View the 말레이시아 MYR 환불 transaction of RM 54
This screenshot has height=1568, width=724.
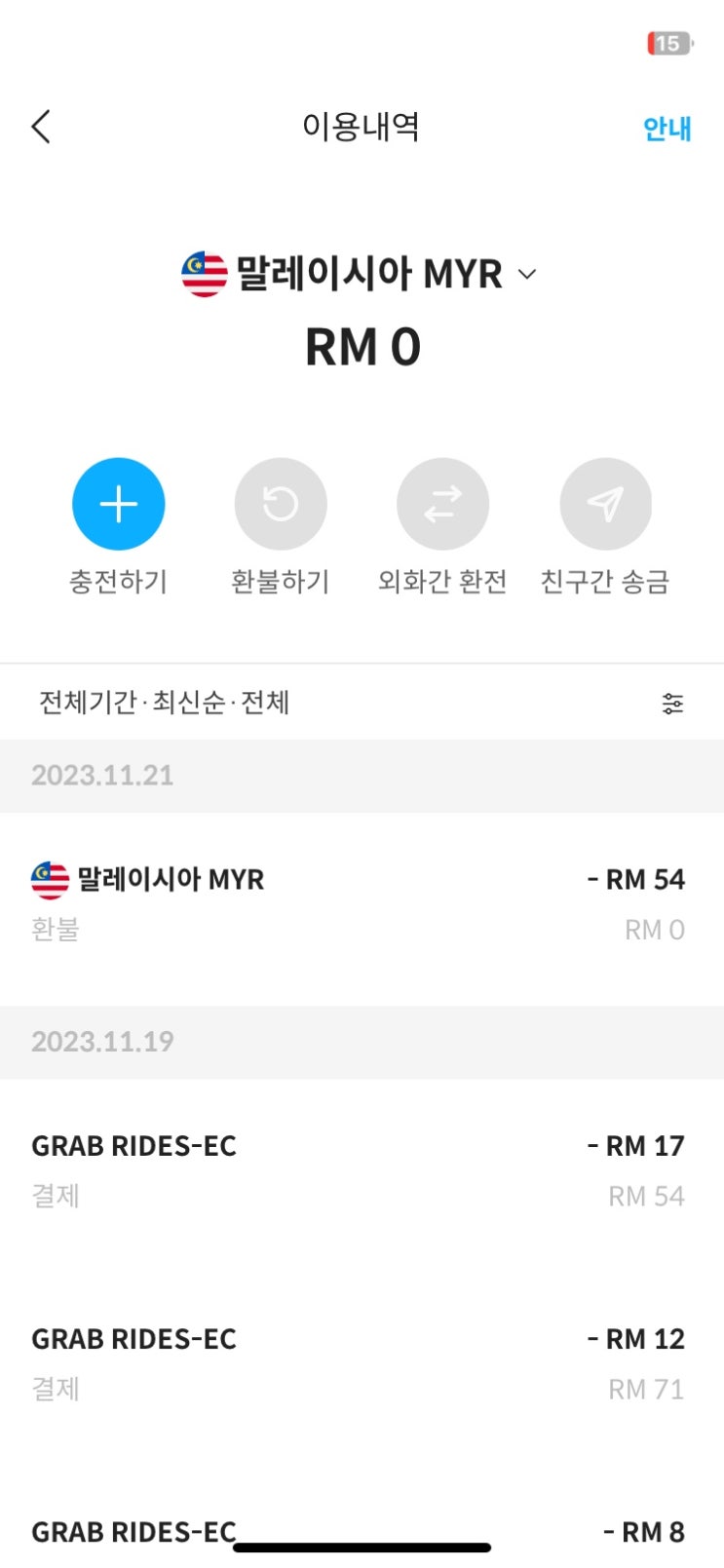[x=361, y=902]
